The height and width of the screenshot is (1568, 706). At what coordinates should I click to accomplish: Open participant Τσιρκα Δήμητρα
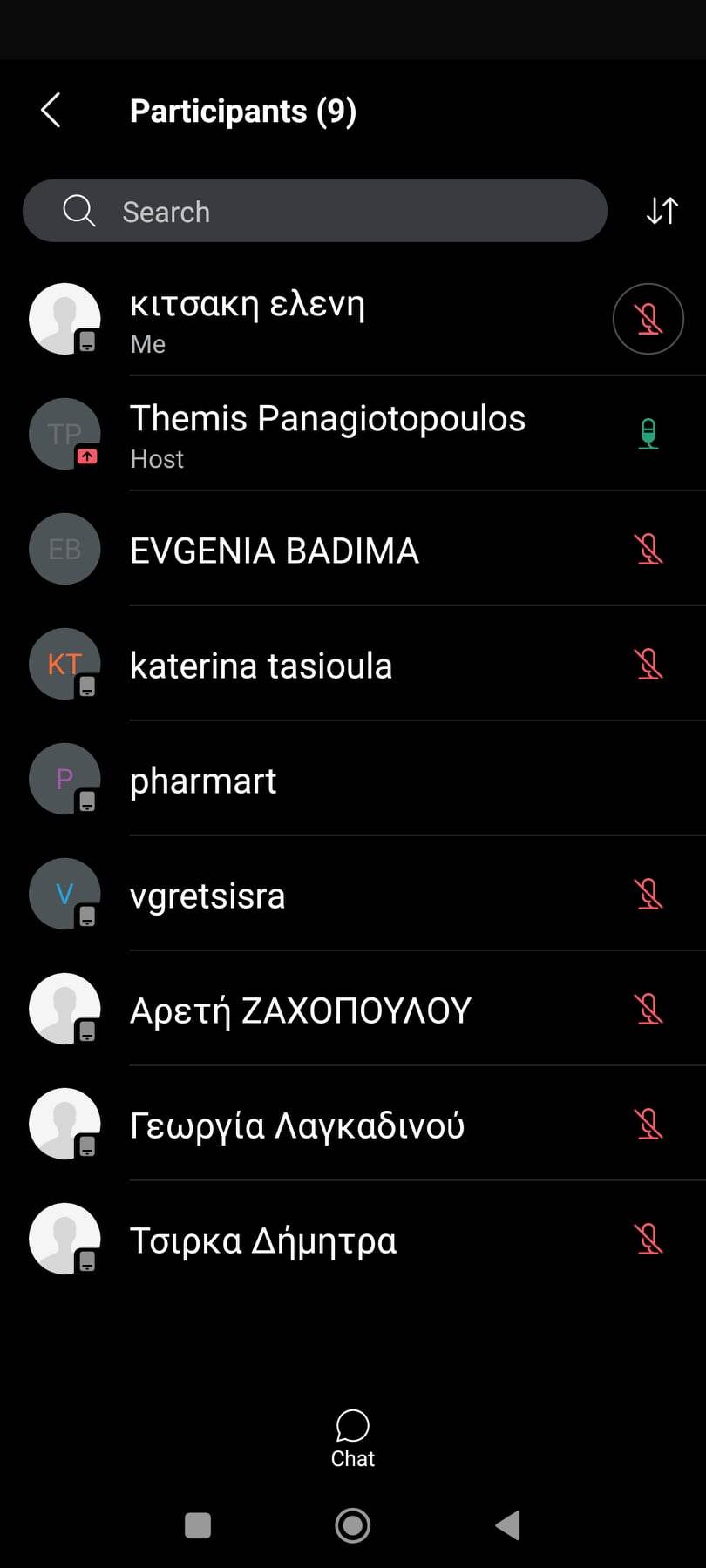click(263, 1240)
